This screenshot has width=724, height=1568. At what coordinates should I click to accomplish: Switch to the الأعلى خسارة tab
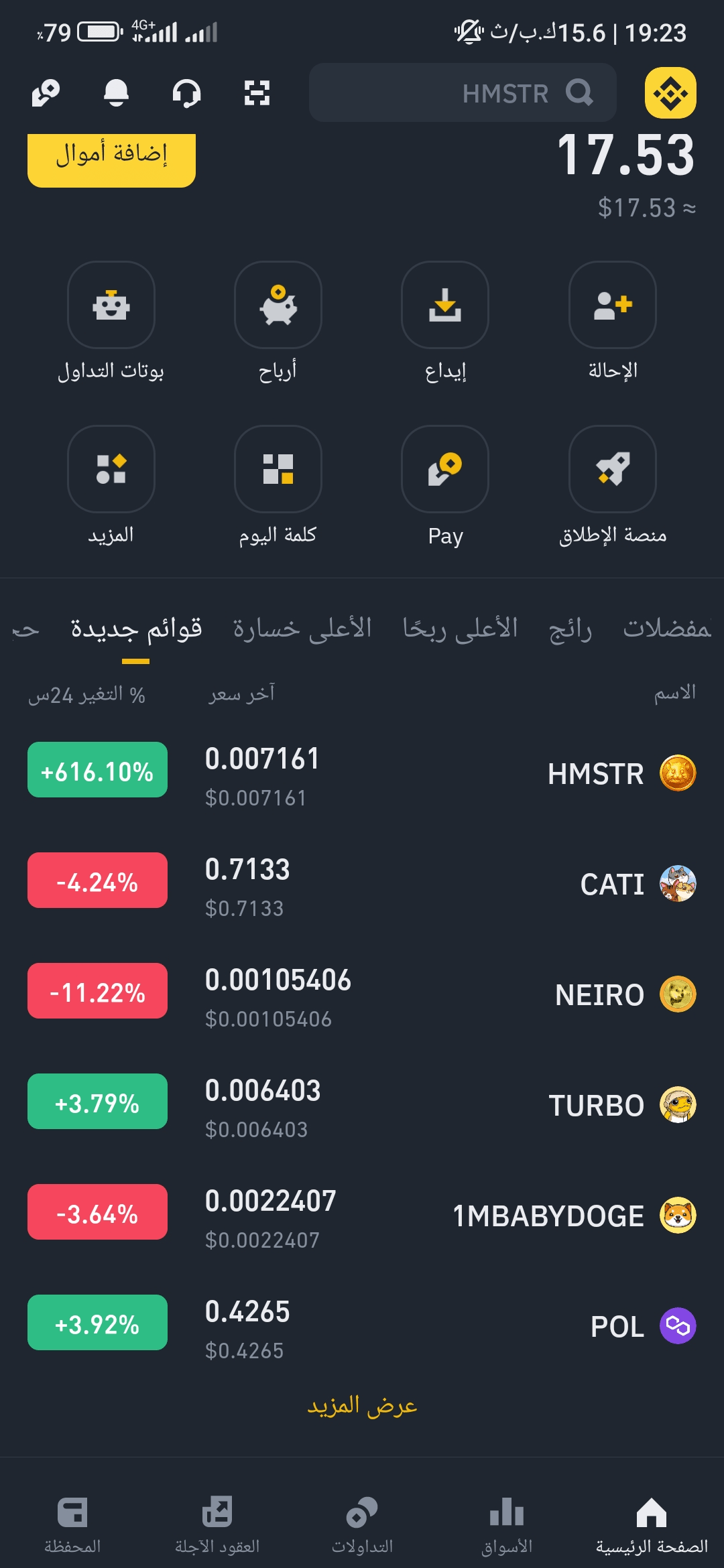[302, 629]
